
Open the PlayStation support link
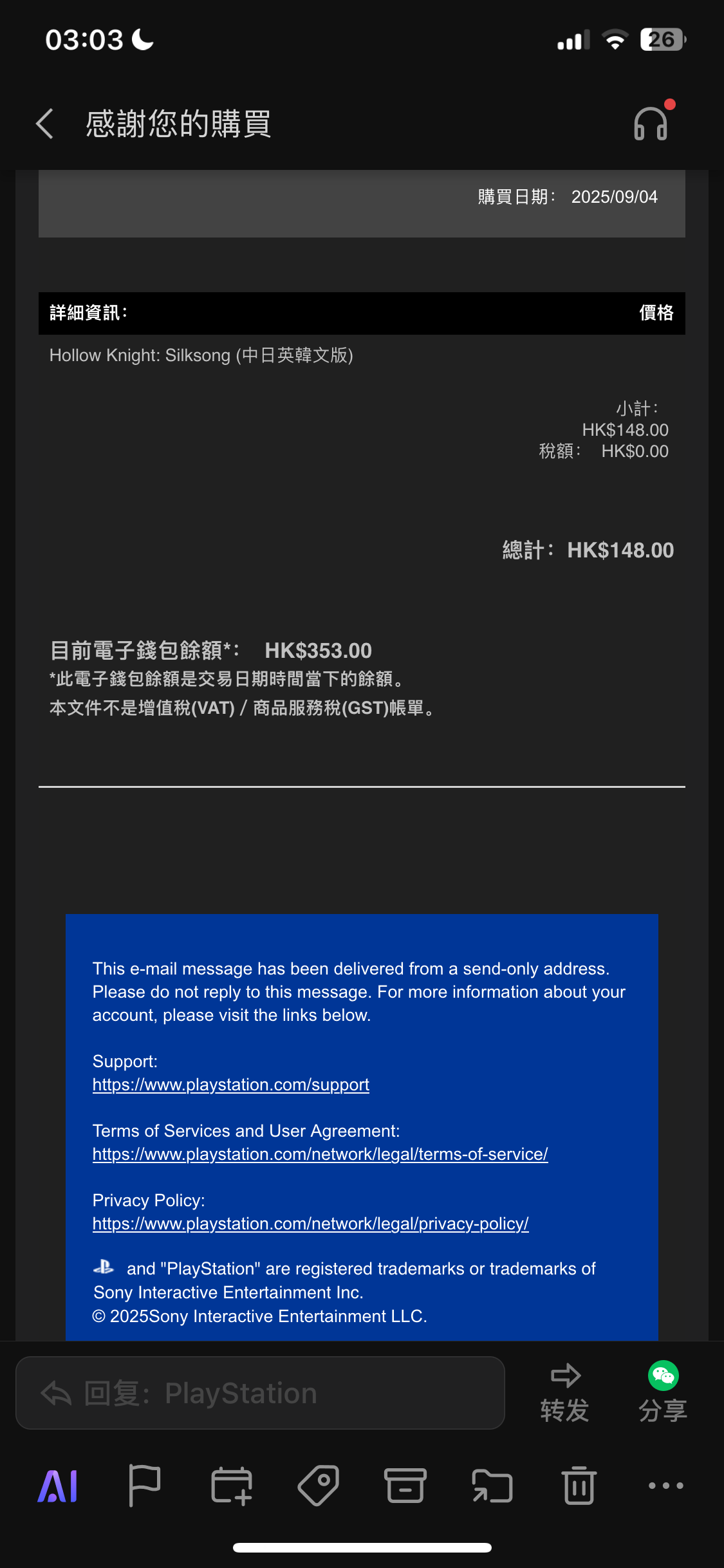coord(230,1085)
